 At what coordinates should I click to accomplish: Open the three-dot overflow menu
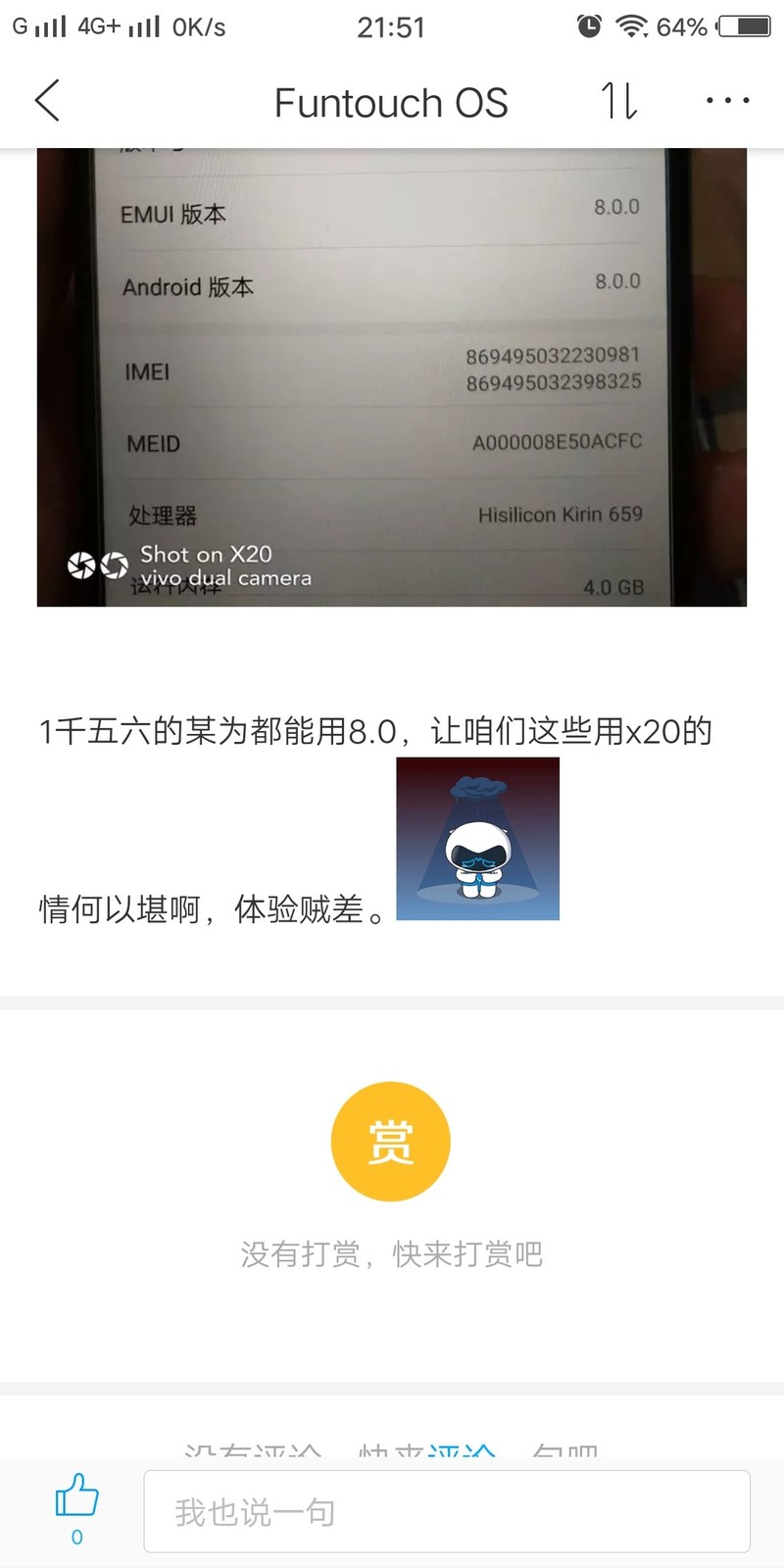pos(727,101)
